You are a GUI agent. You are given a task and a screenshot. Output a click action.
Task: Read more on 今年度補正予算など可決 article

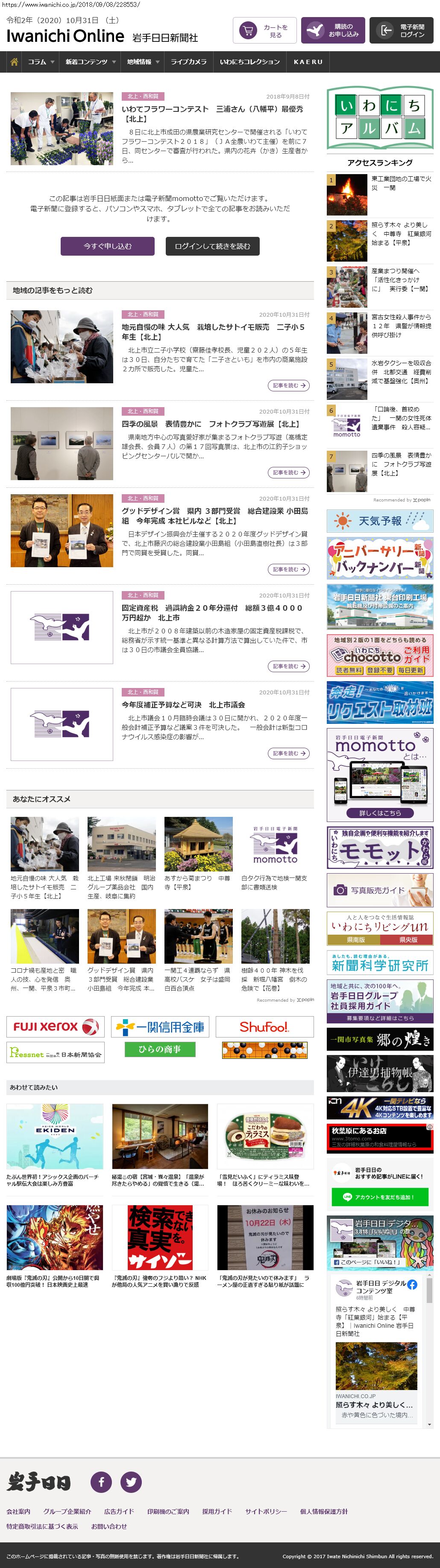click(x=288, y=753)
